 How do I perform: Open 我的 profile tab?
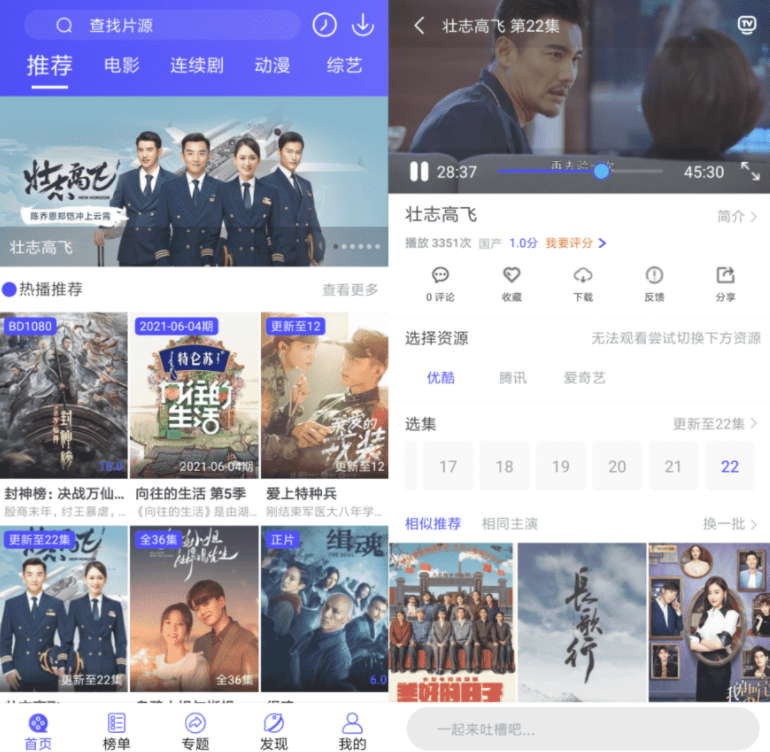tap(352, 731)
